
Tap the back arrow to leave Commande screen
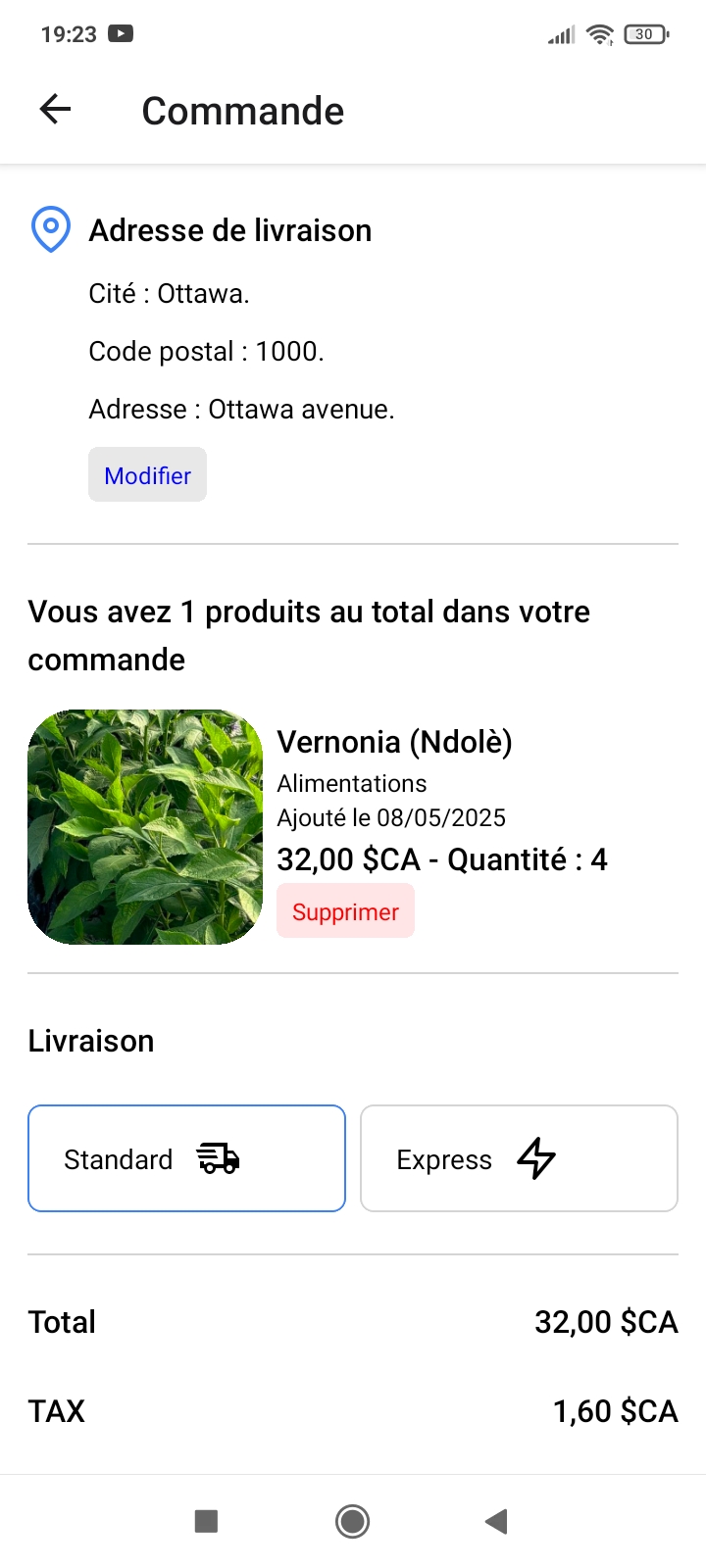click(54, 109)
